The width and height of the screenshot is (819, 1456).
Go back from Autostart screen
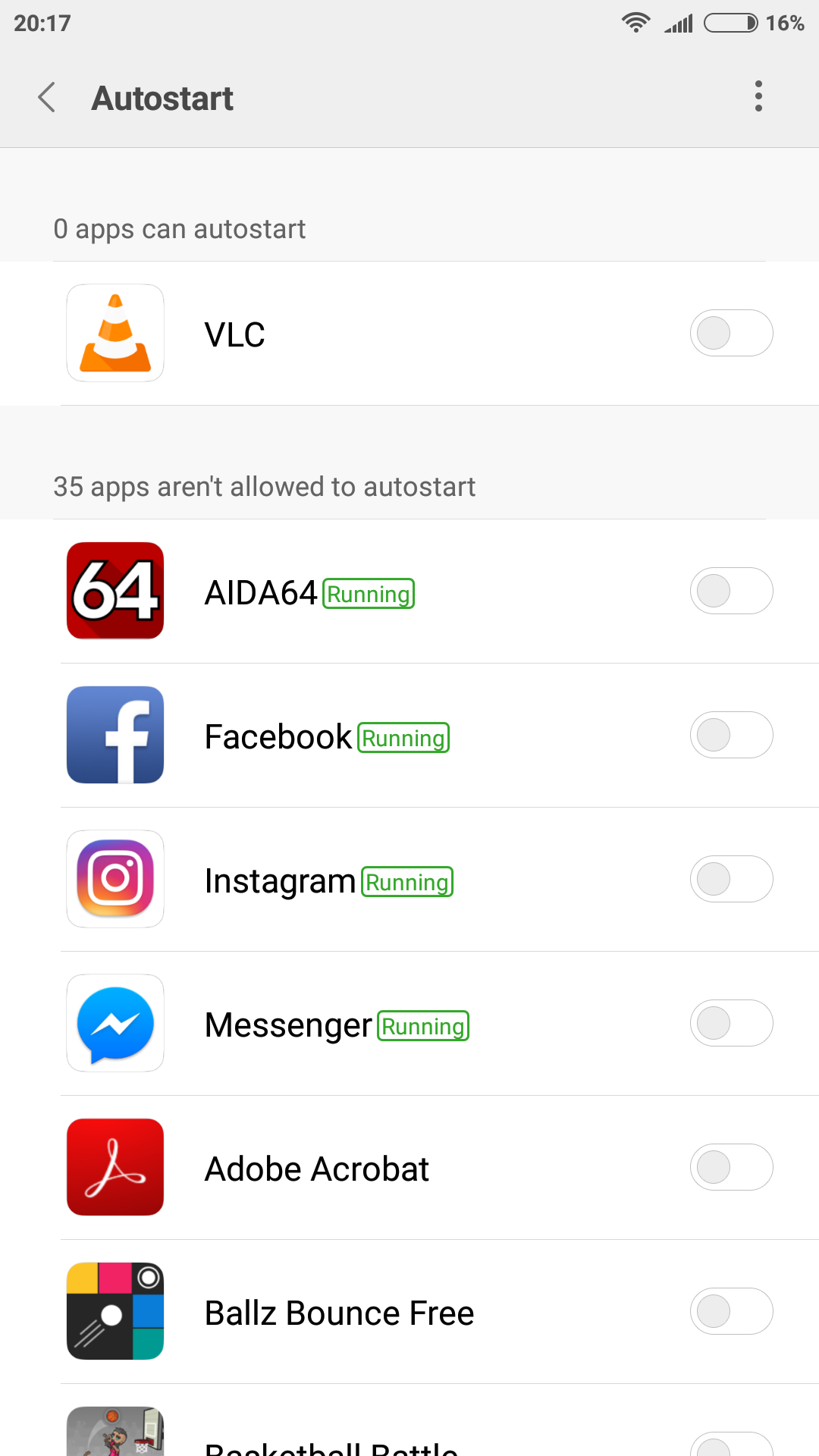pyautogui.click(x=47, y=98)
